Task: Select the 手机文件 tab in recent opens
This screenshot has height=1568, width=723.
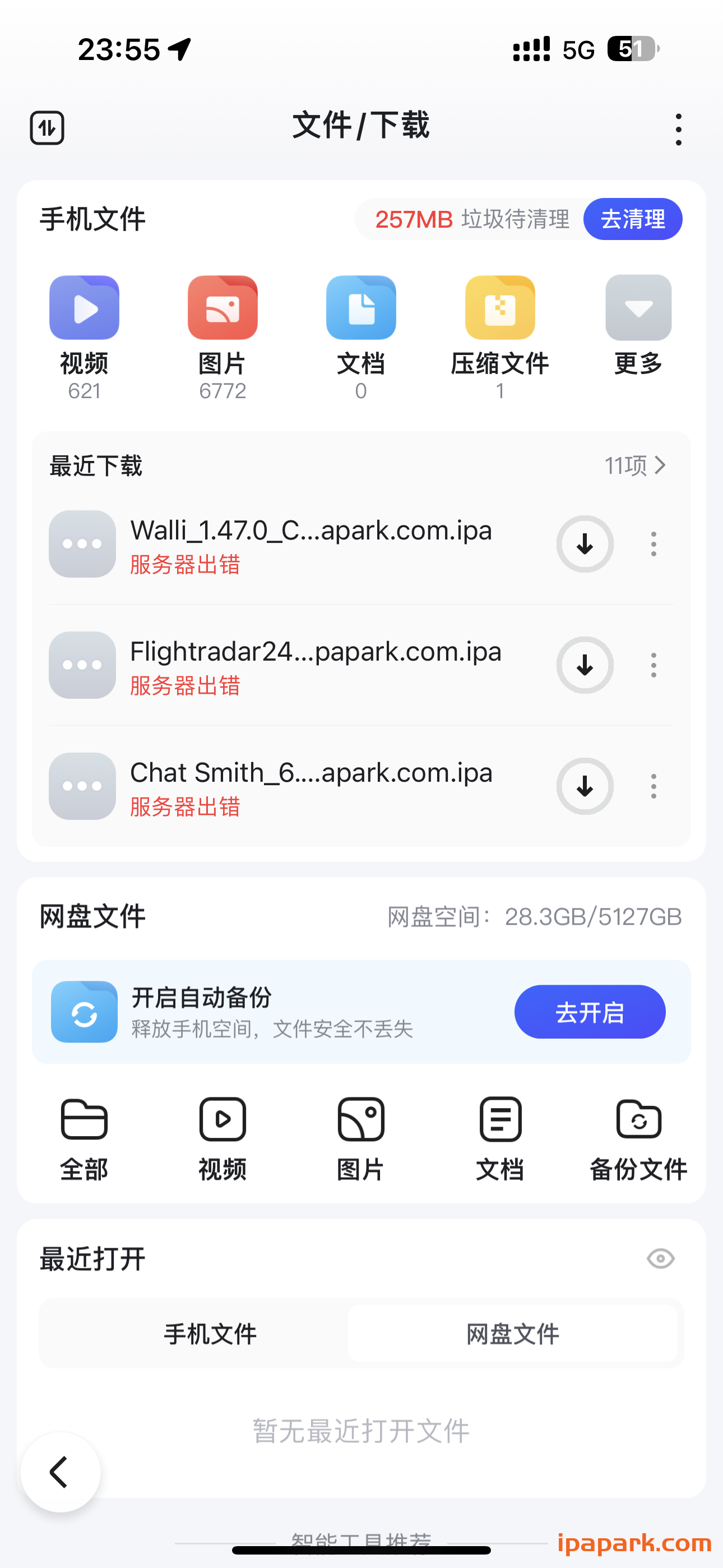Action: [x=210, y=1334]
